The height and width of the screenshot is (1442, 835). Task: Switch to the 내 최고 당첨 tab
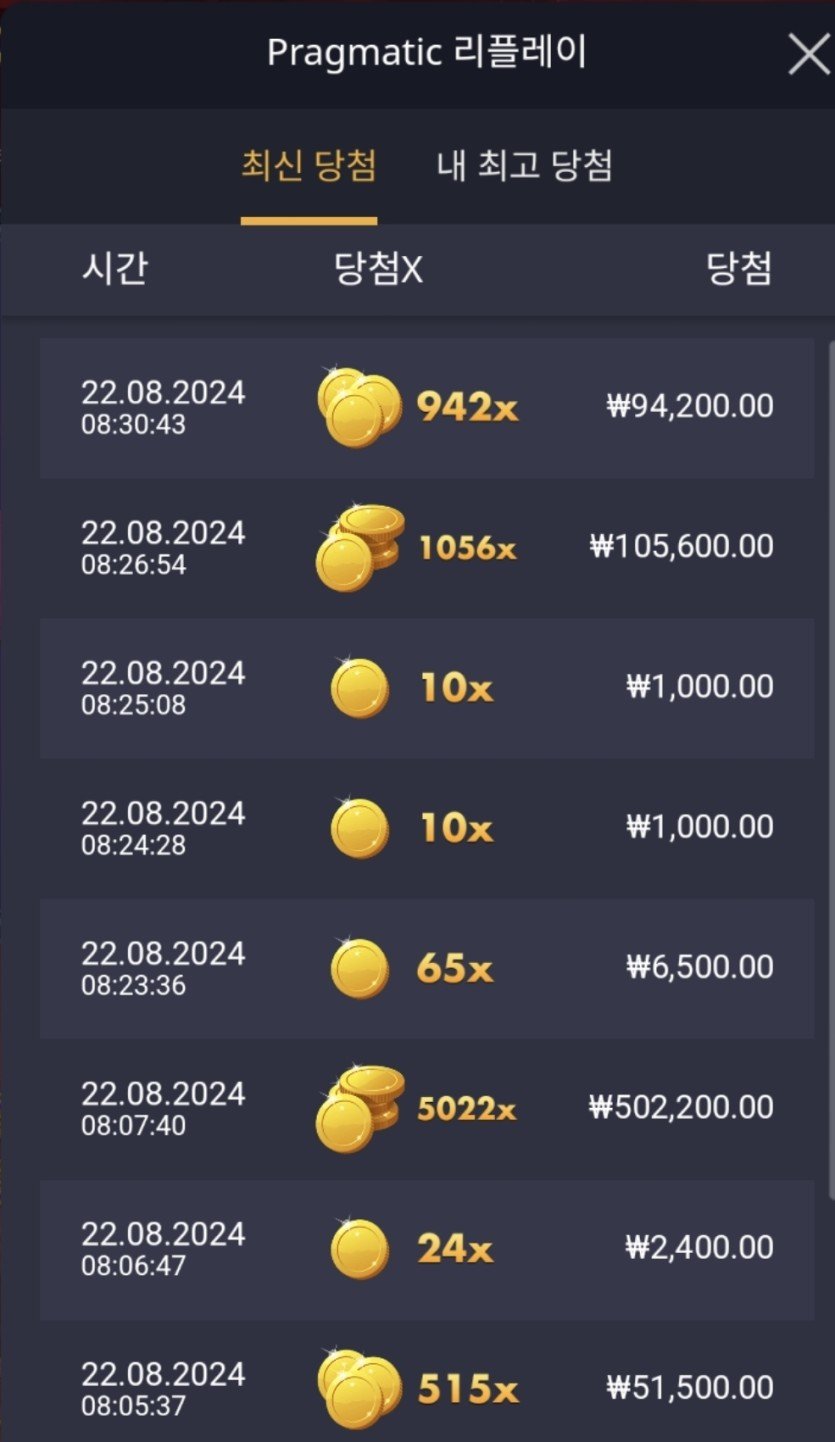pyautogui.click(x=524, y=166)
